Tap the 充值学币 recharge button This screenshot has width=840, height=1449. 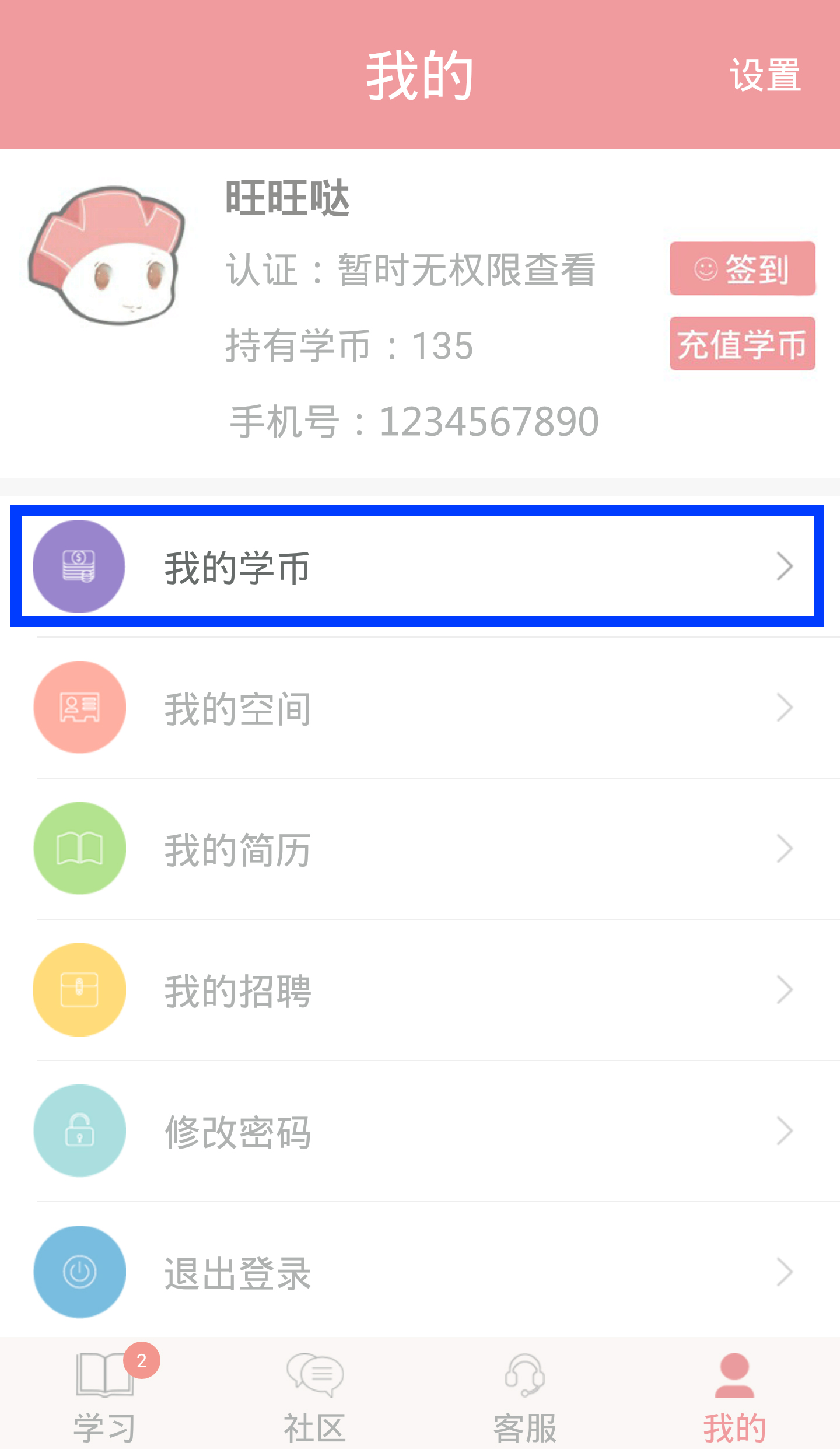tap(742, 344)
